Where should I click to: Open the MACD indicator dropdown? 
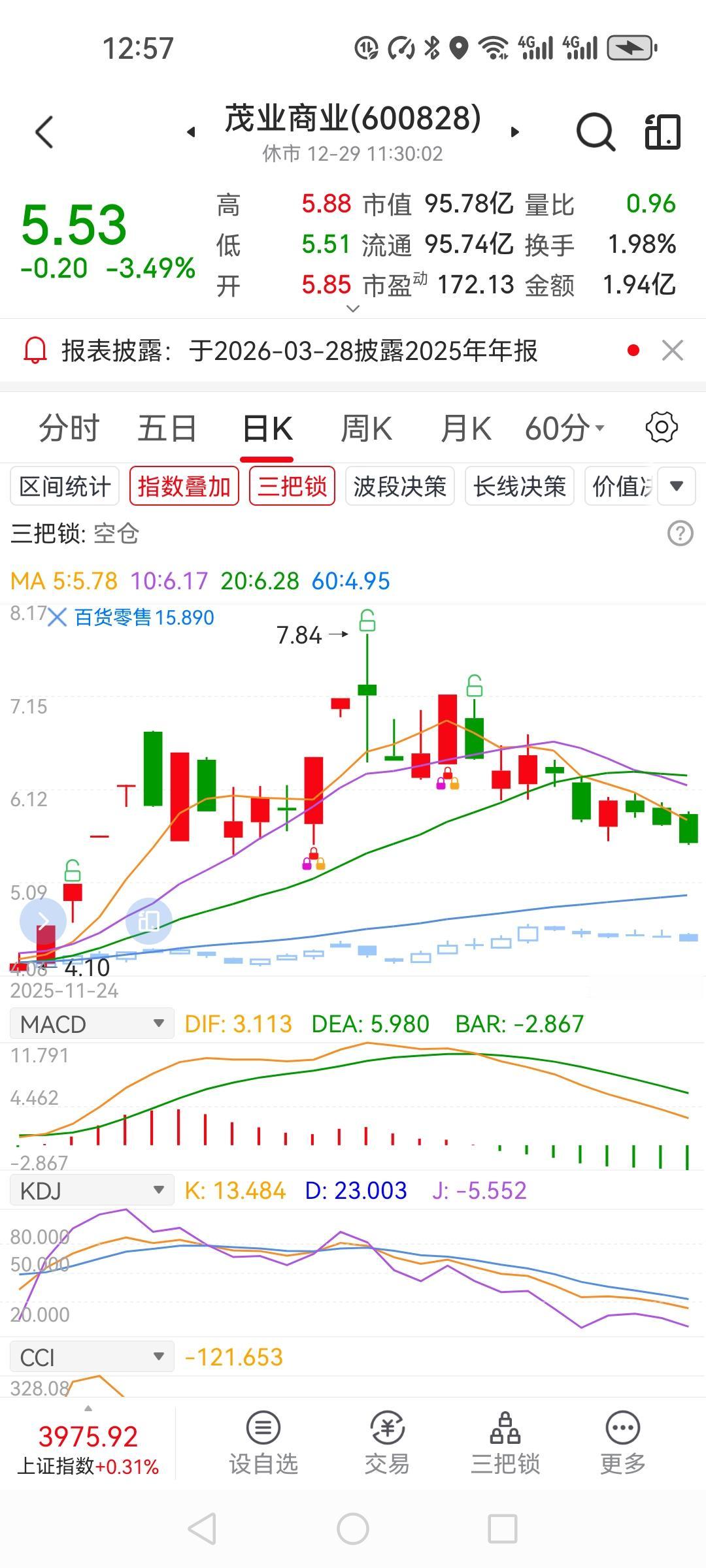point(92,1023)
